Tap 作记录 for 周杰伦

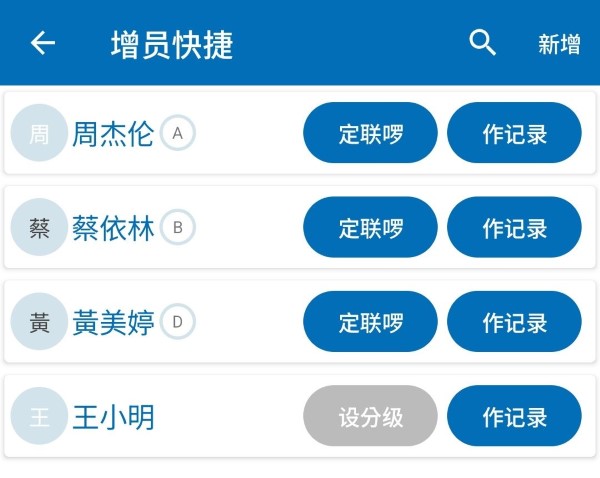tap(514, 133)
